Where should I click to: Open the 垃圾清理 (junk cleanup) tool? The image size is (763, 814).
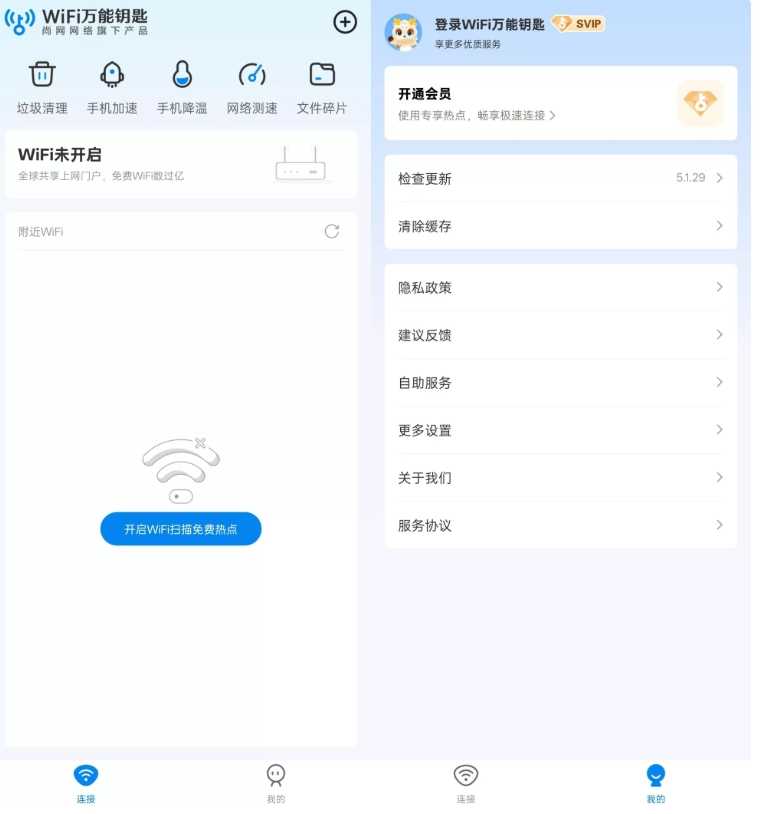[40, 85]
